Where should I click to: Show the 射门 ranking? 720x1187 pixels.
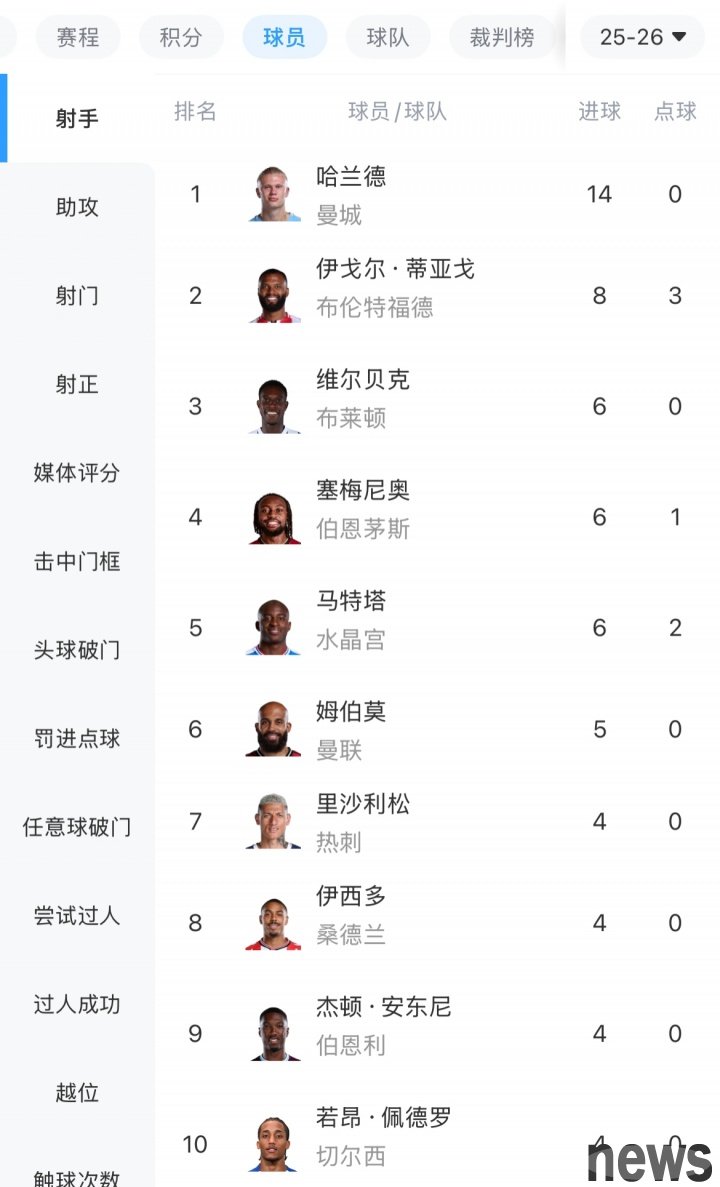77,296
